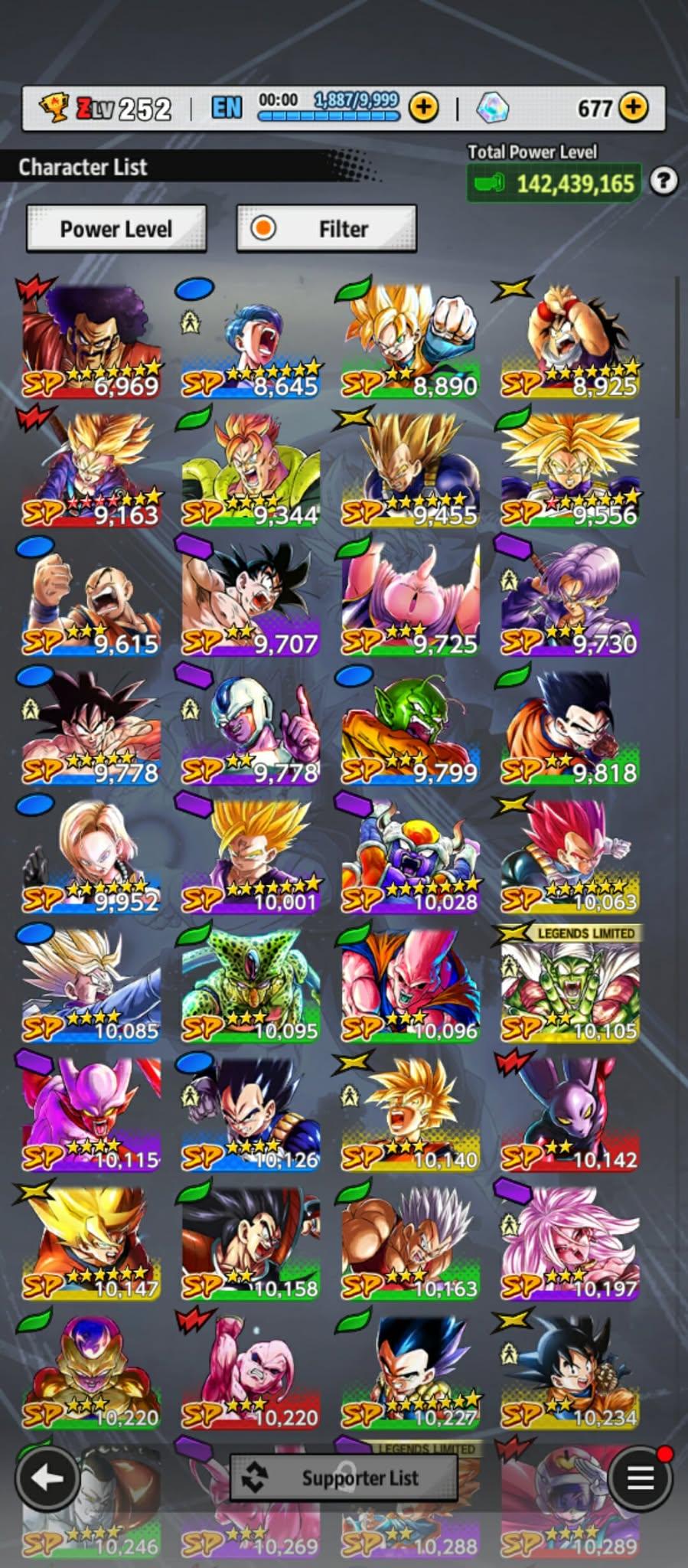Viewport: 688px width, 1568px height.
Task: Open the character card showing 10,001
Action: pyautogui.click(x=250, y=856)
